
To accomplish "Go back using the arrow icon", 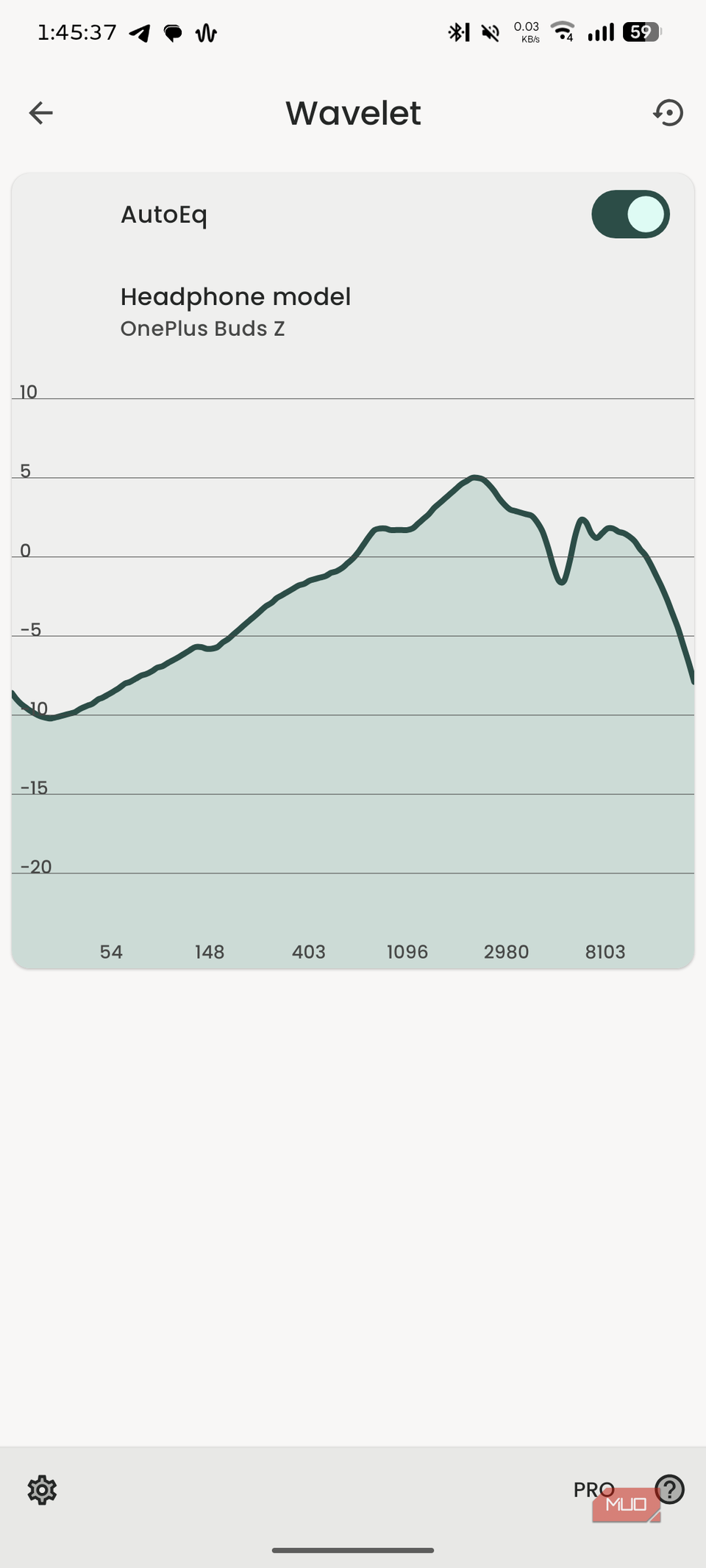I will pos(41,113).
